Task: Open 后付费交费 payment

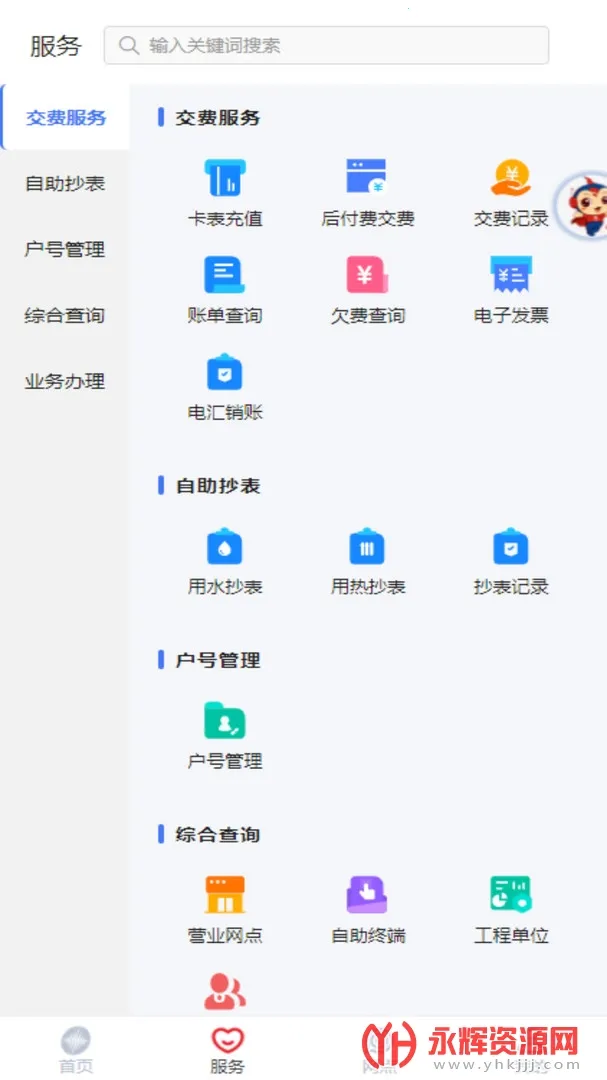Action: coord(367,192)
